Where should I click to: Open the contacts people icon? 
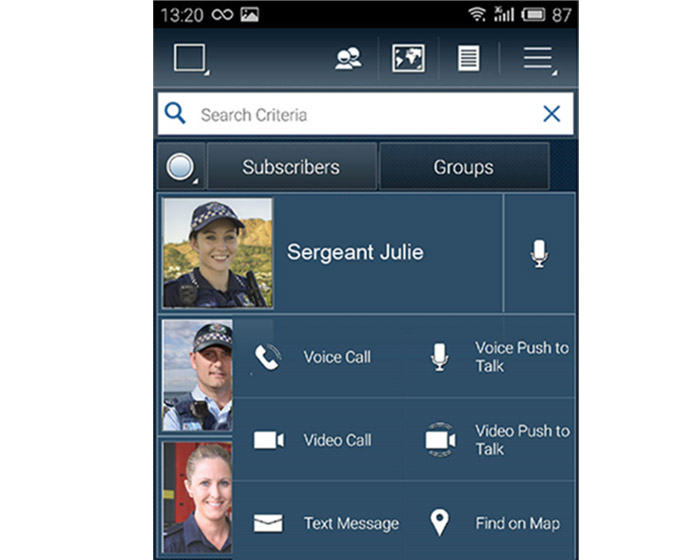(x=348, y=59)
